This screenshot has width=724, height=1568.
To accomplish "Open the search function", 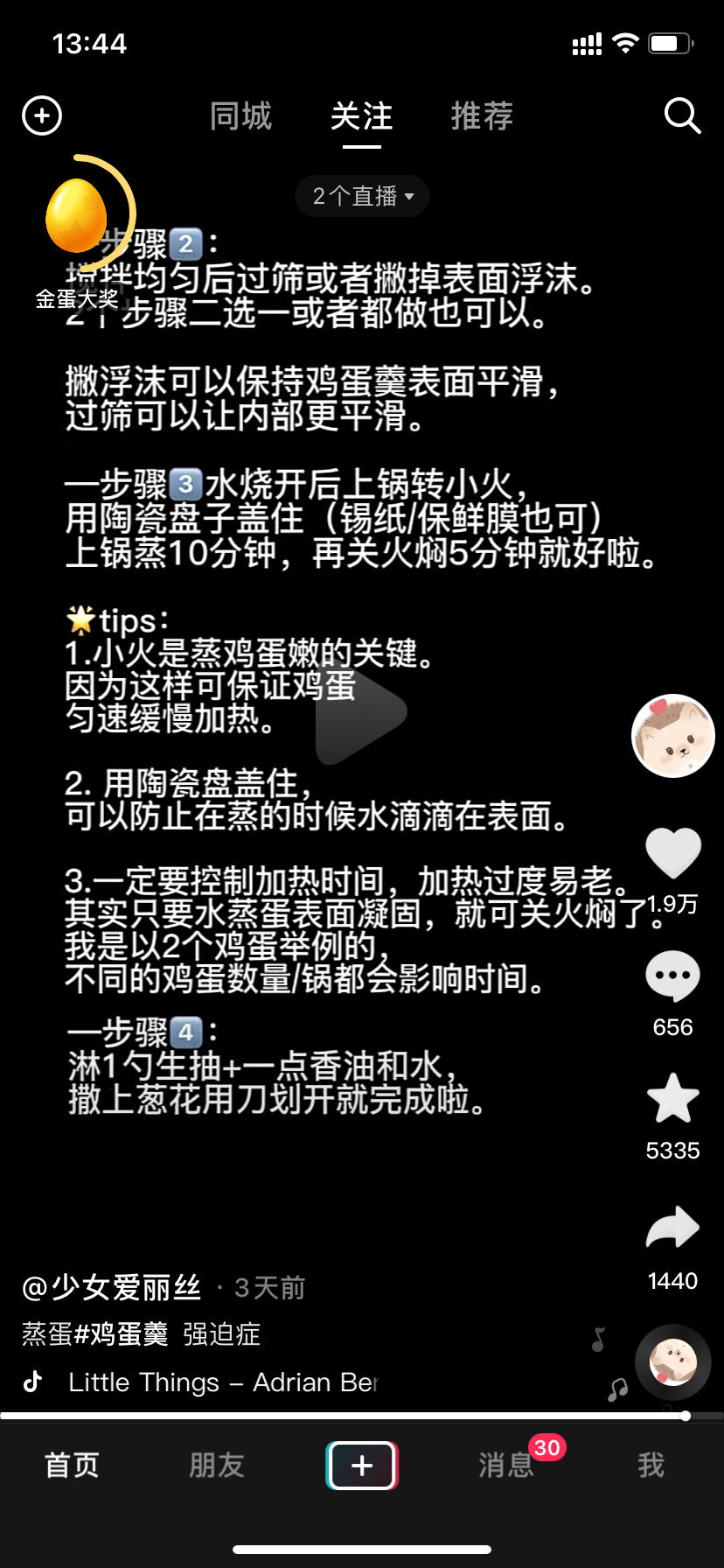I will click(x=681, y=115).
